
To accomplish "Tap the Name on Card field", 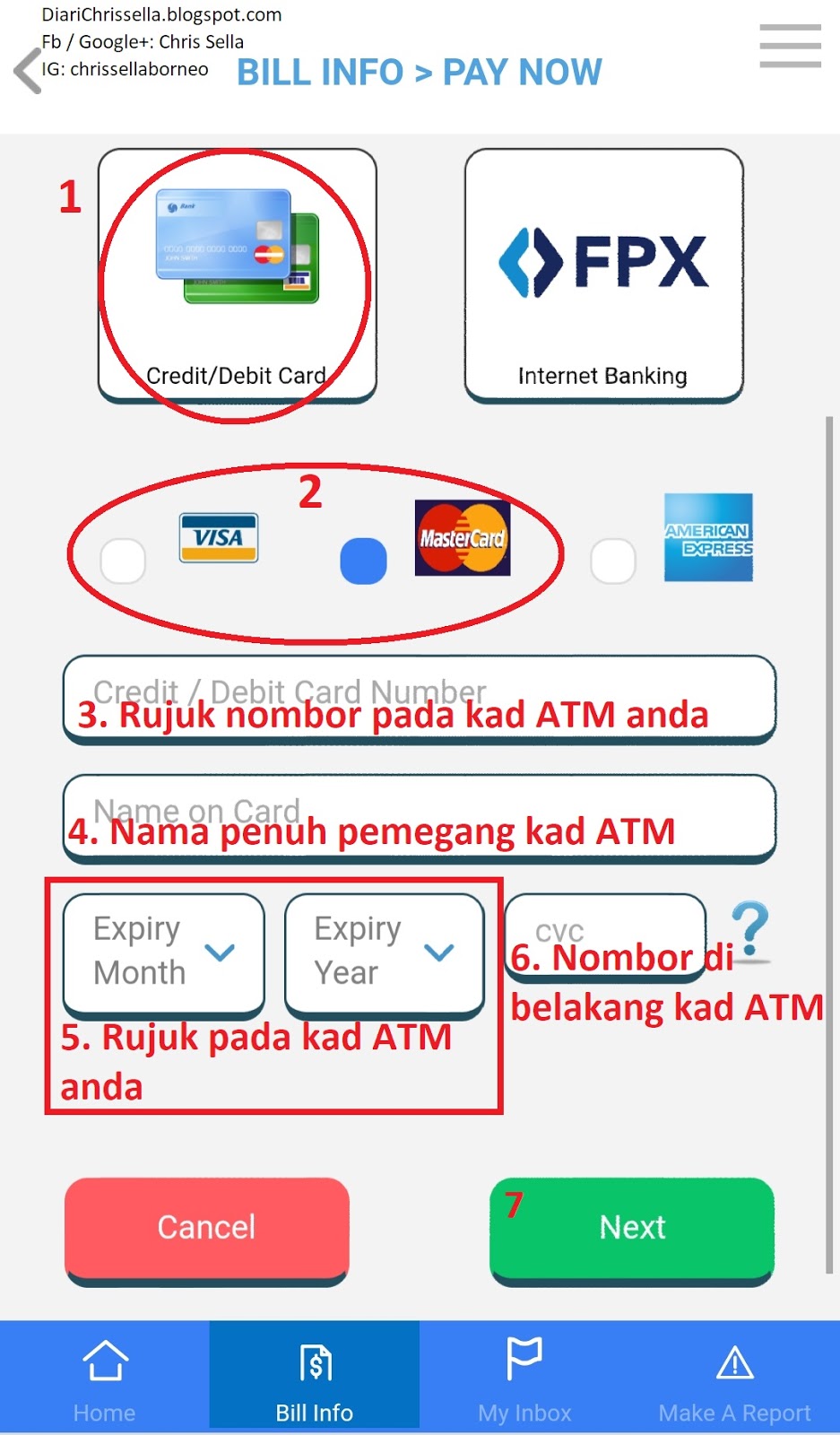I will [419, 817].
